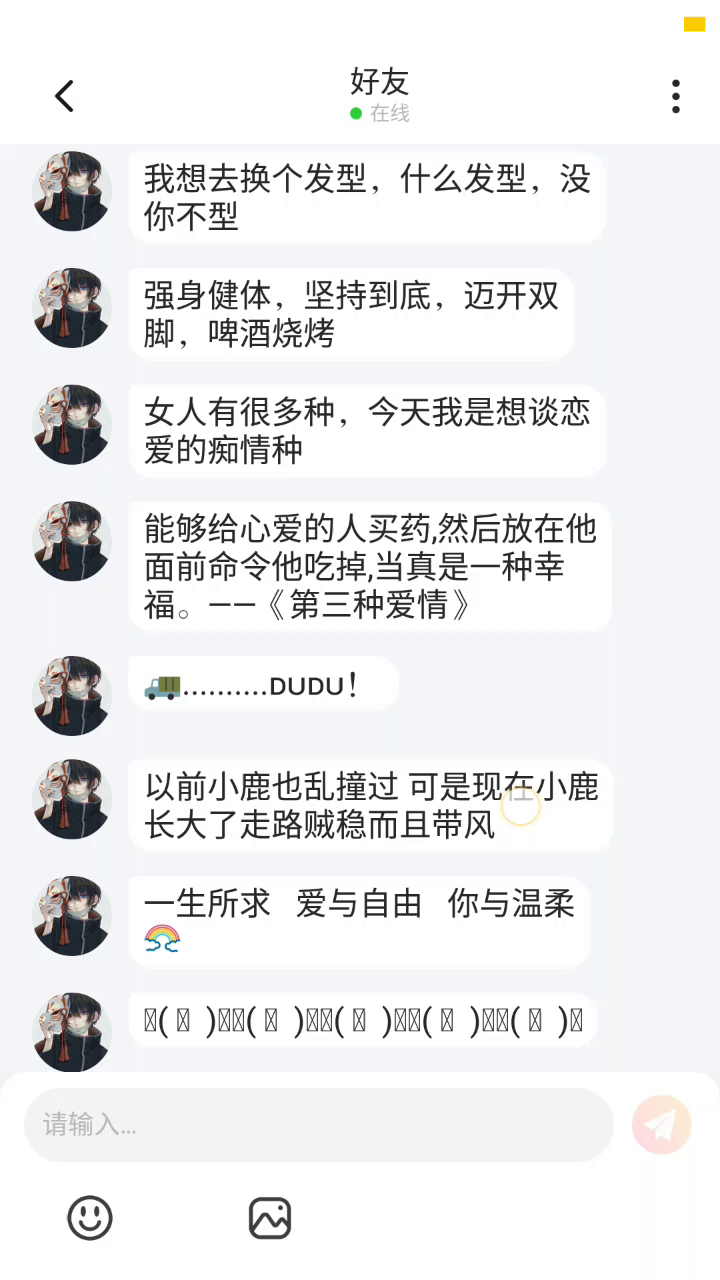Attach a picture from gallery

[270, 1218]
